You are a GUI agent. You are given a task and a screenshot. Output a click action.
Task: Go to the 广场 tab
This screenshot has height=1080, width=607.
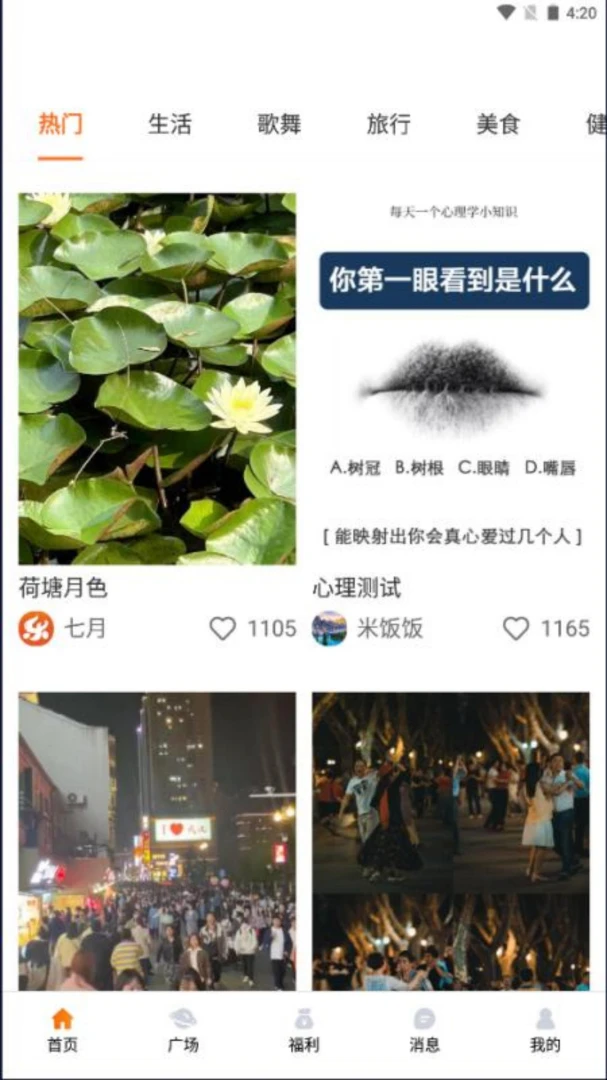pos(183,1030)
